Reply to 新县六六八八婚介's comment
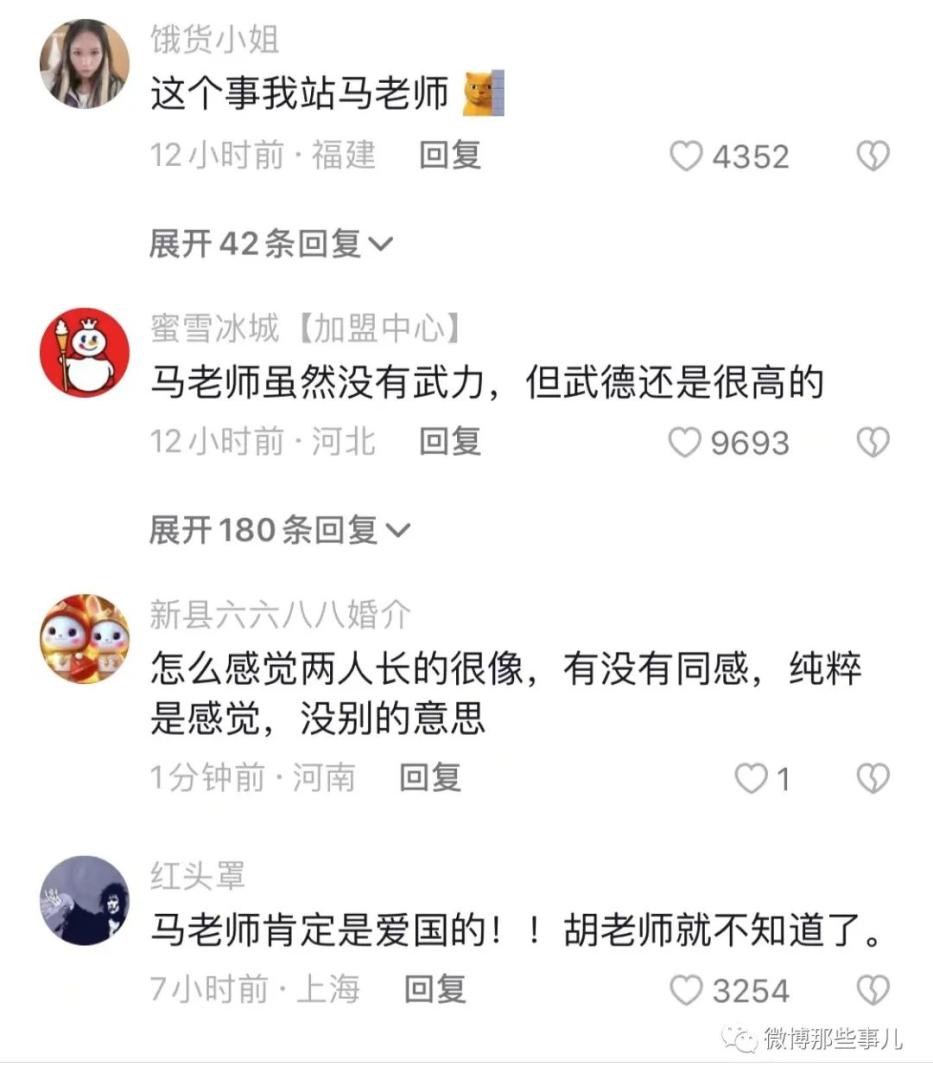 pos(430,777)
